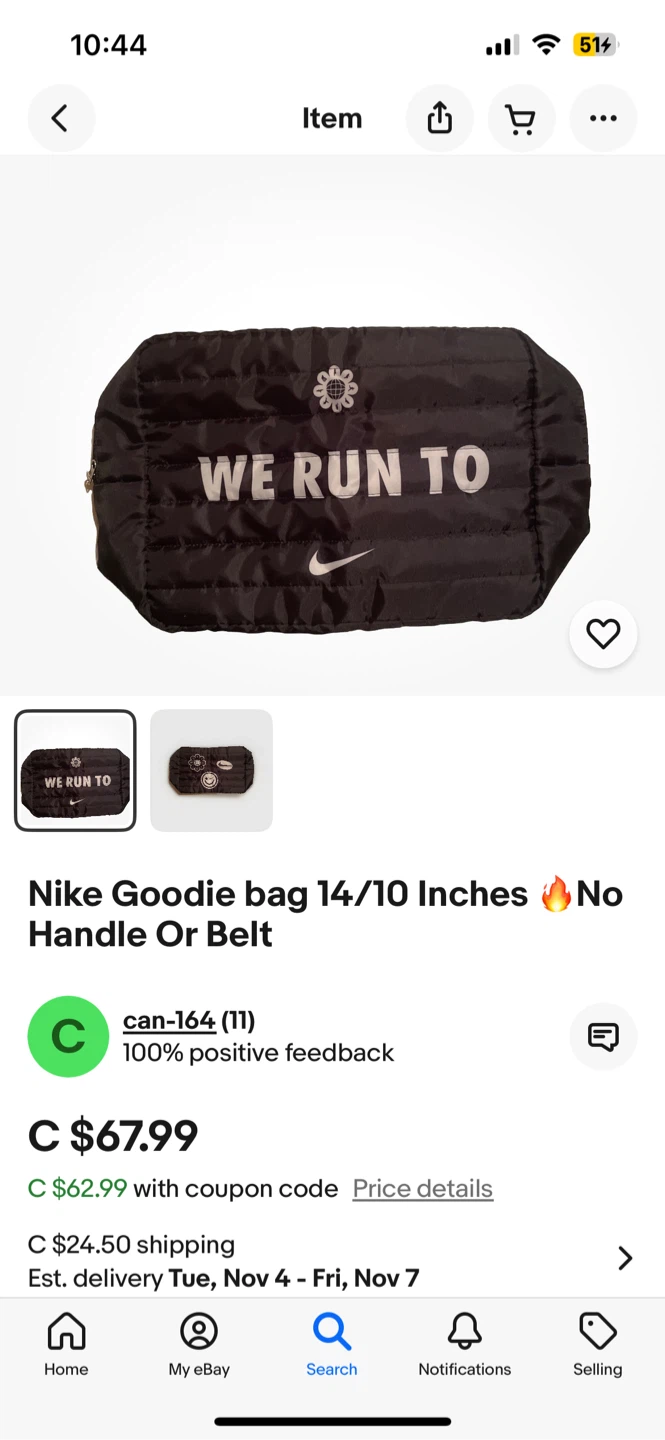Open the Price details link
Screen dimensions: 665x1440
(422, 1188)
